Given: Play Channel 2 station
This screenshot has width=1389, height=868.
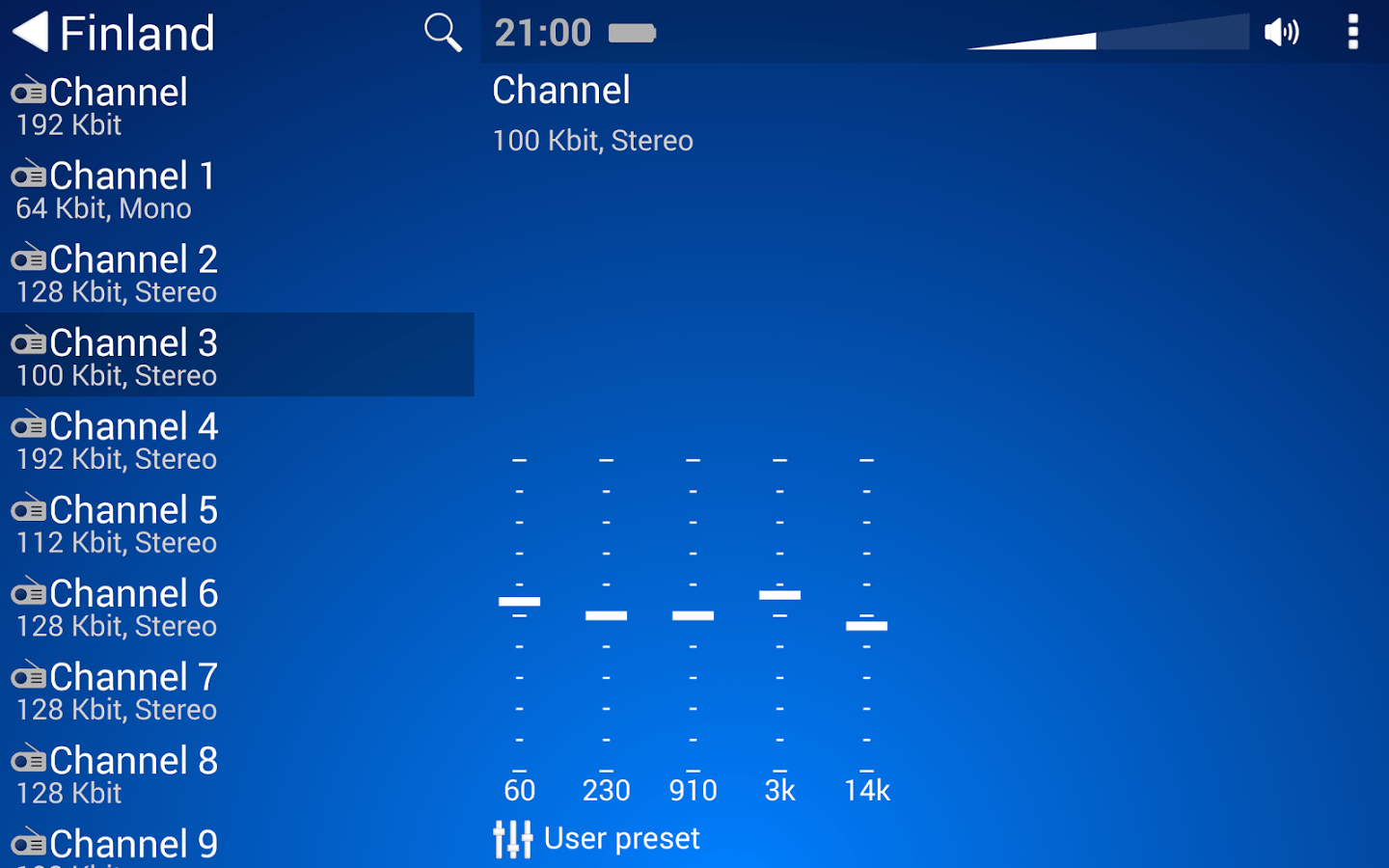Looking at the screenshot, I should click(x=236, y=273).
